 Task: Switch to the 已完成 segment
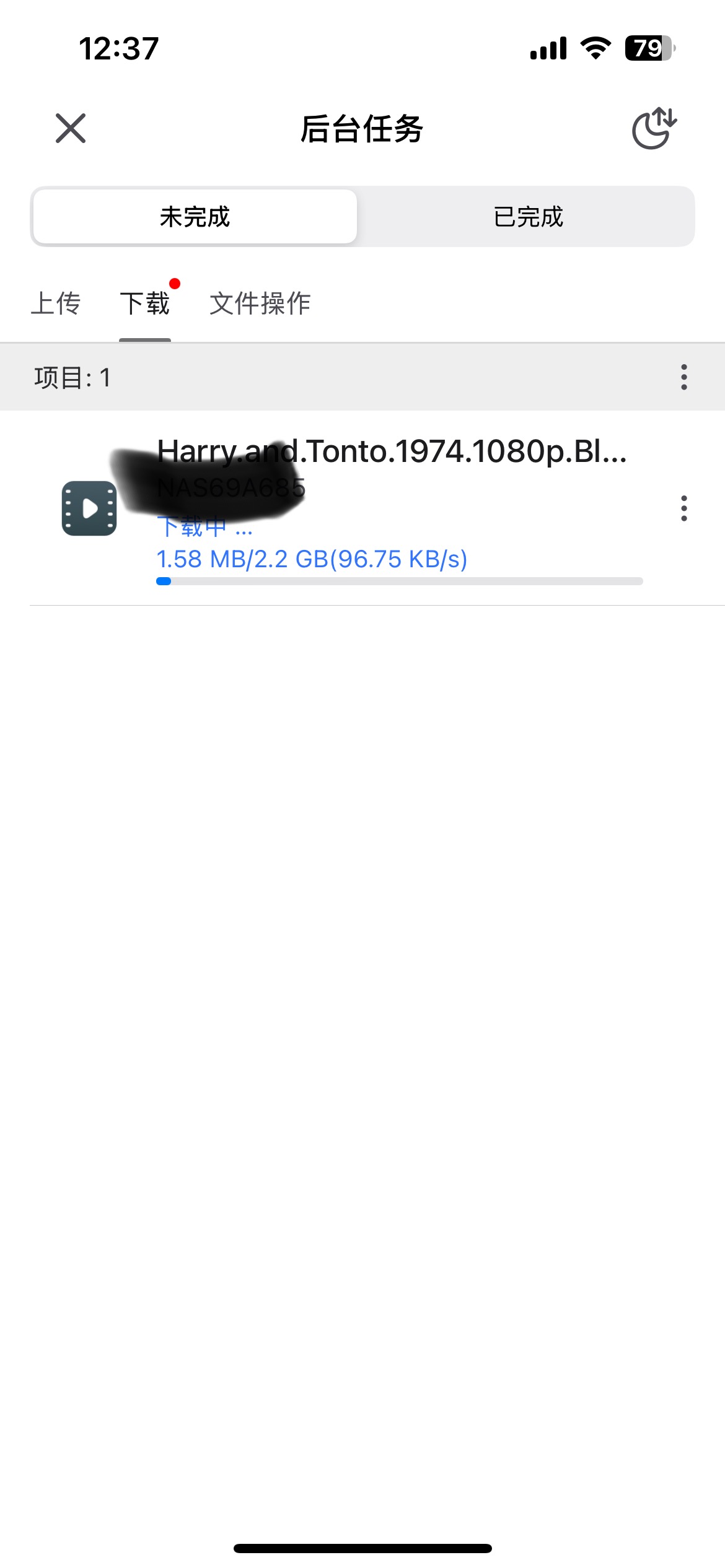click(528, 217)
